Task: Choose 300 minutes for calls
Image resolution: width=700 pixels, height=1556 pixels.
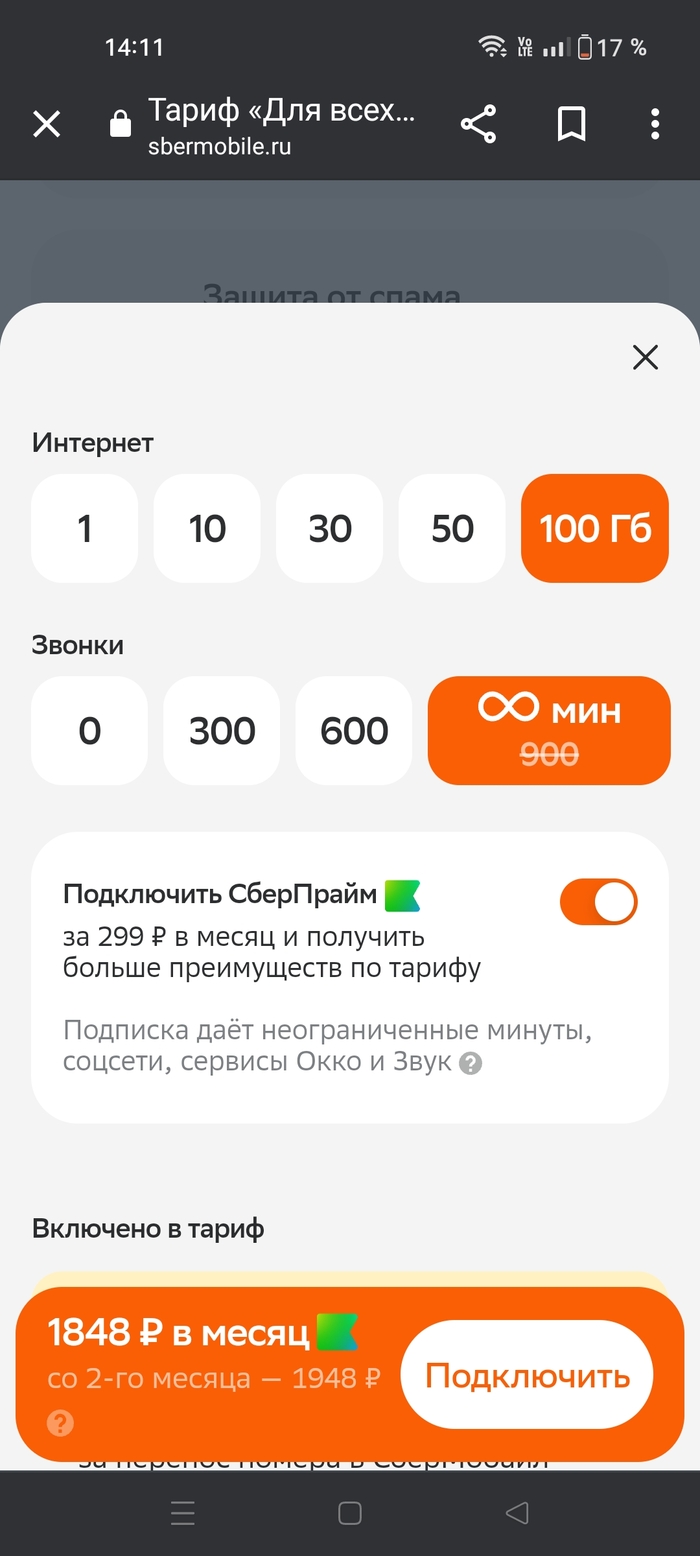Action: (x=222, y=731)
